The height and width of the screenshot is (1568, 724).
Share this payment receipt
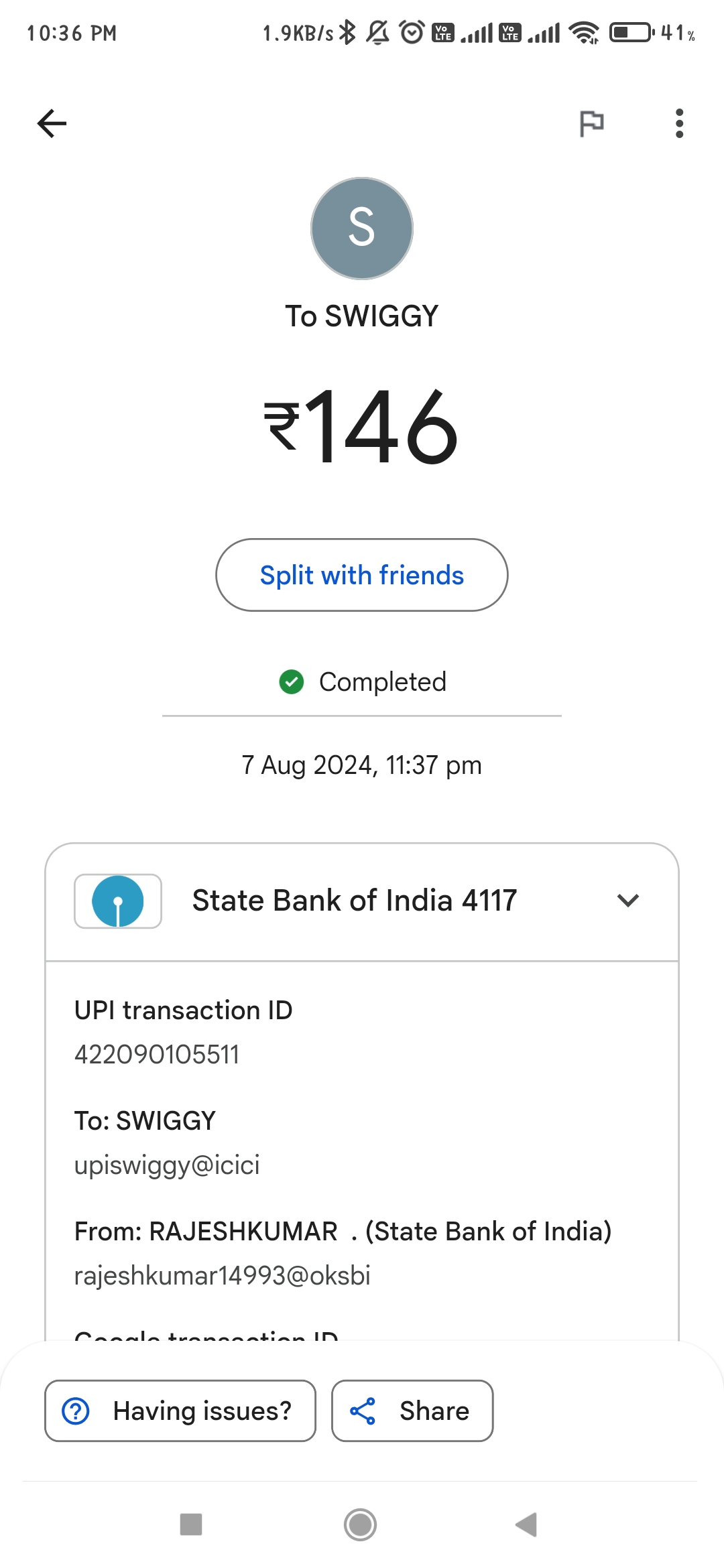(x=412, y=1411)
